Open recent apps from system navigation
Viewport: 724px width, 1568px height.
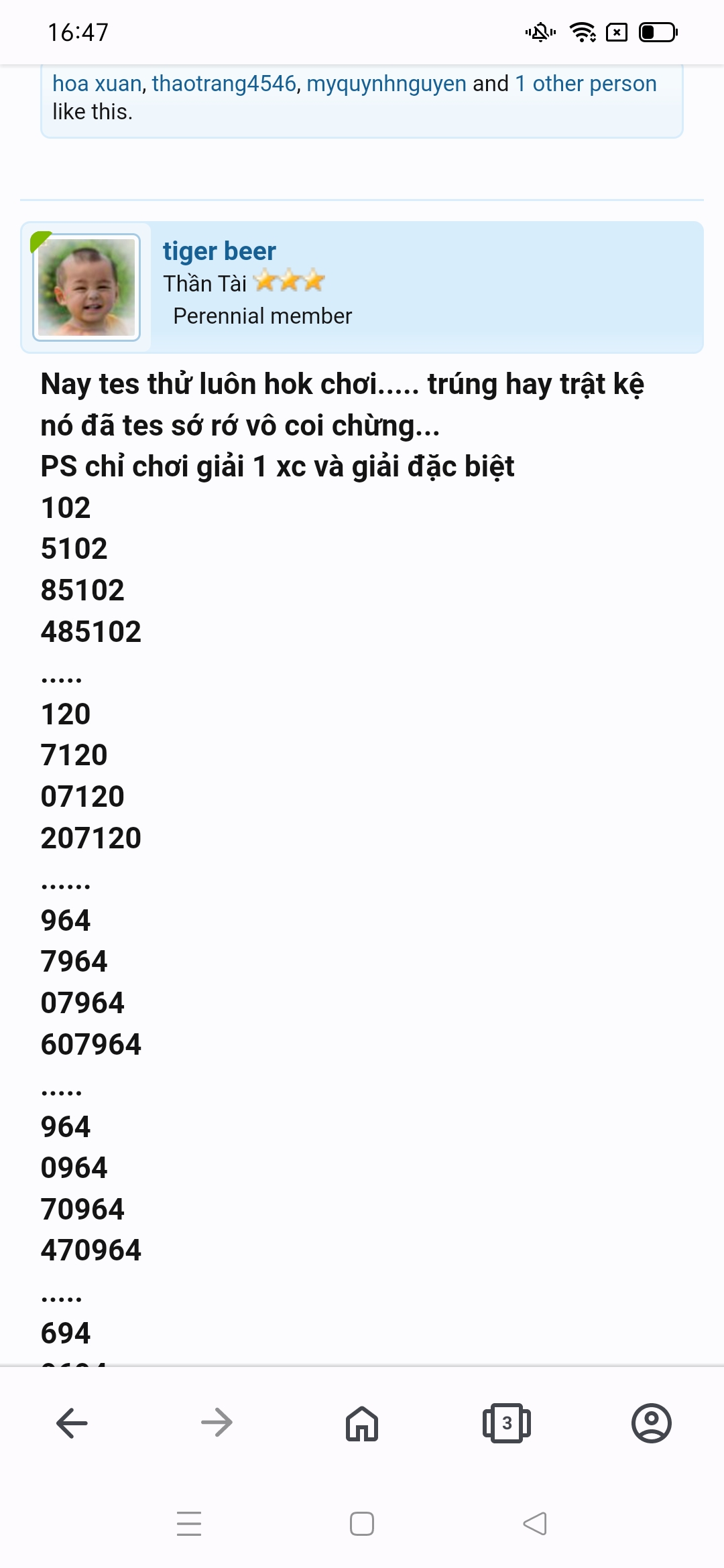pos(189,1524)
